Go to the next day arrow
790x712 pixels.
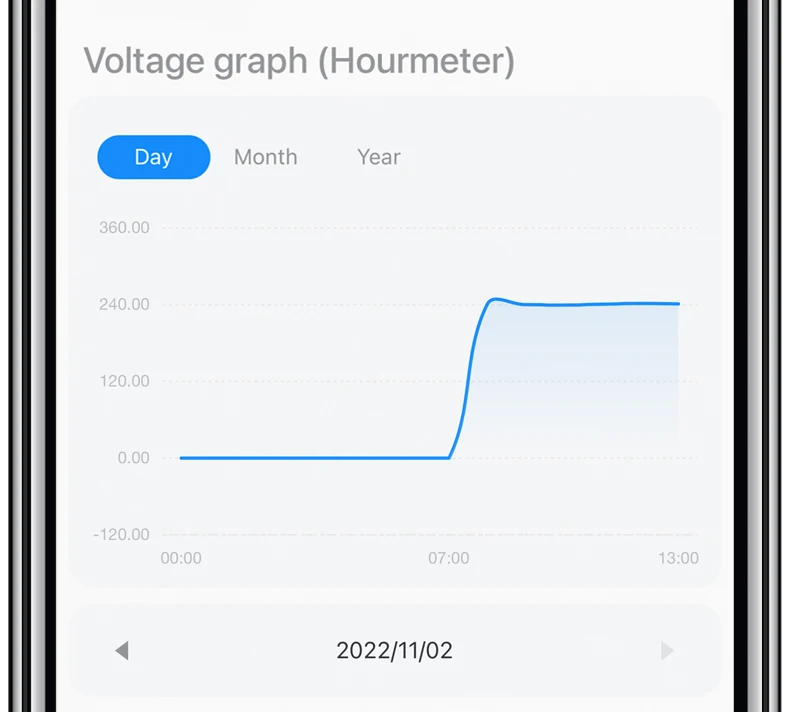coord(667,651)
